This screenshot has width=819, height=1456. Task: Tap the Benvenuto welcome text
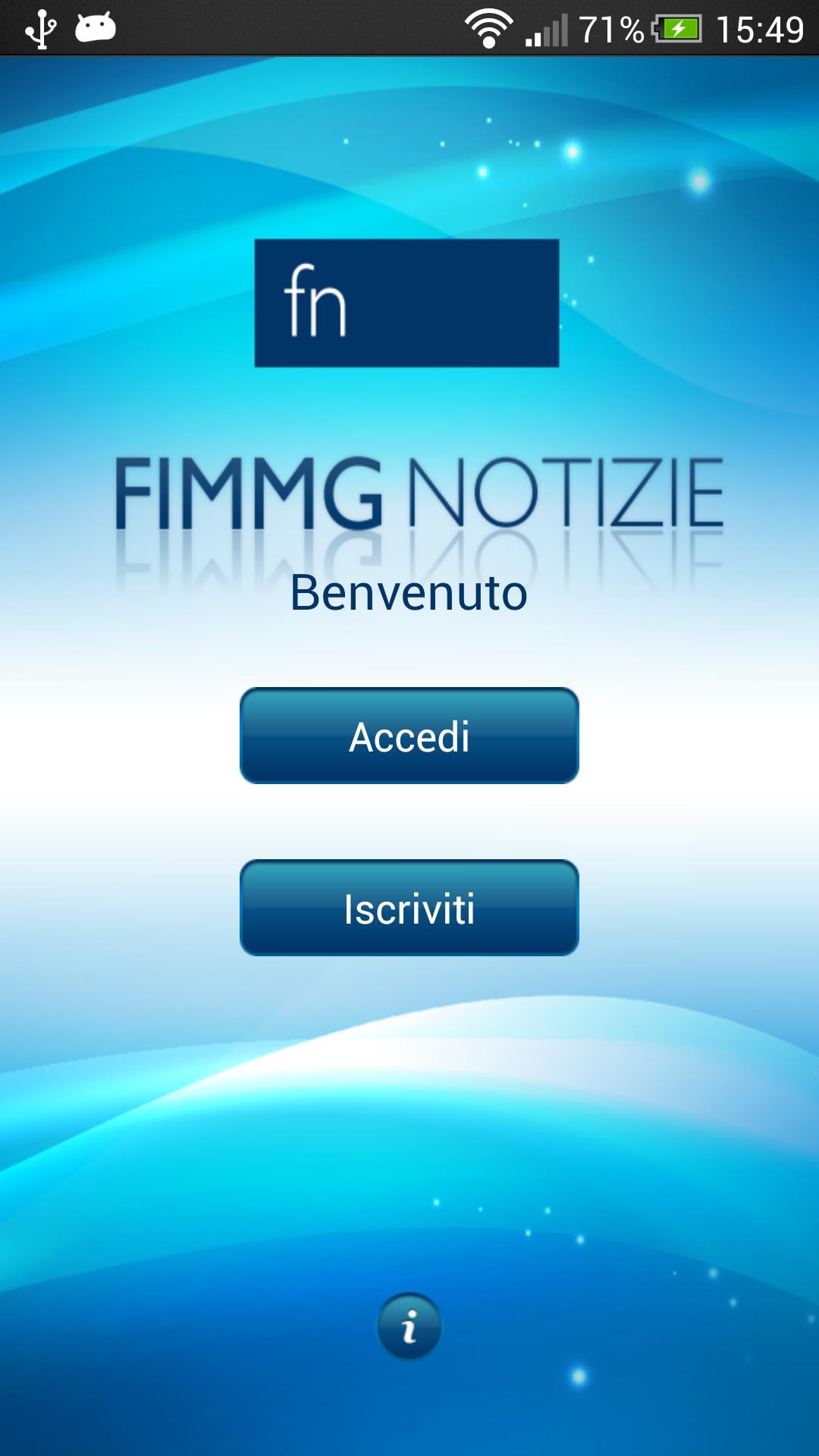tap(409, 593)
